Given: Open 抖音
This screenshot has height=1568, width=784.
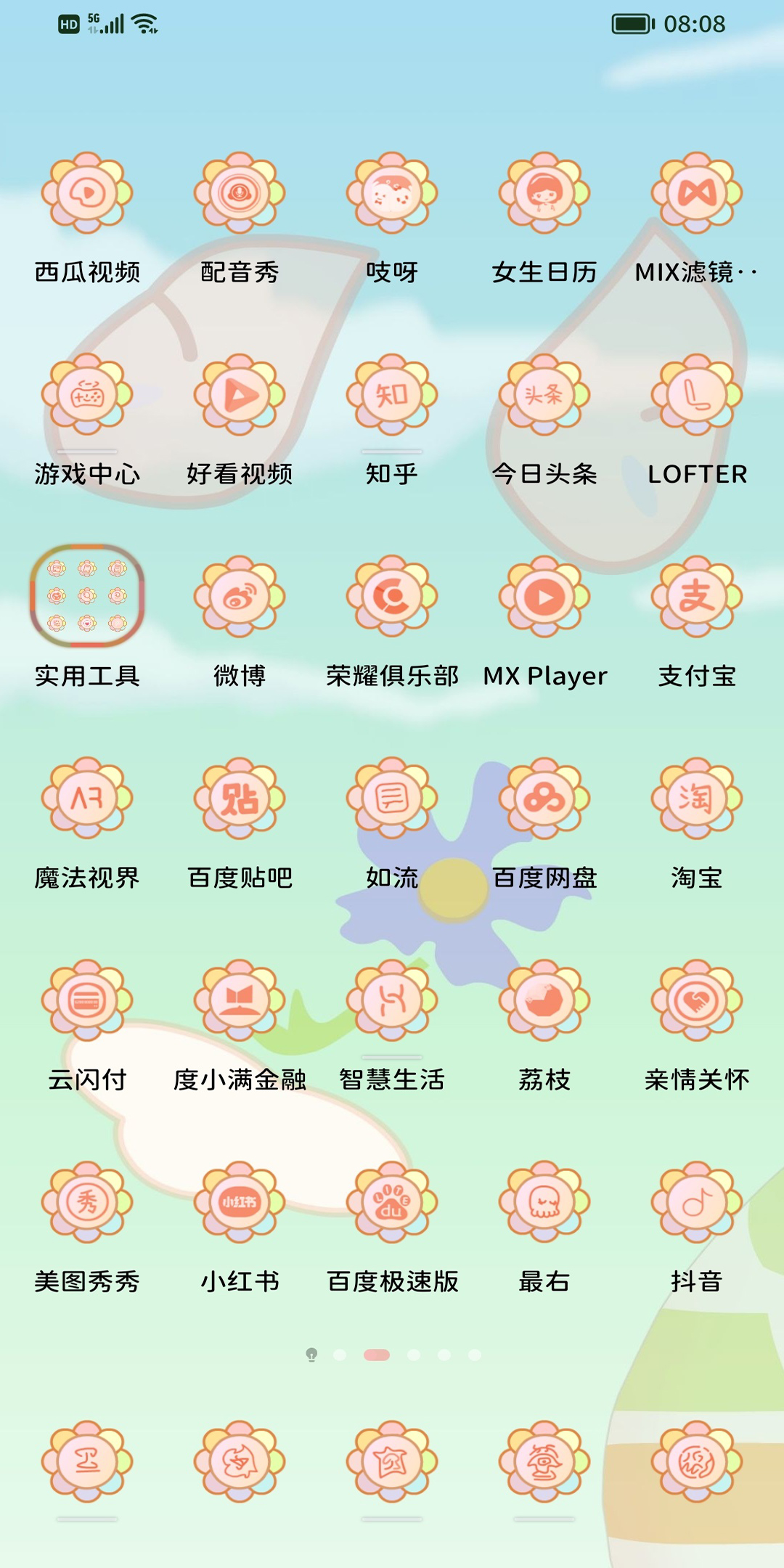Looking at the screenshot, I should click(697, 1202).
